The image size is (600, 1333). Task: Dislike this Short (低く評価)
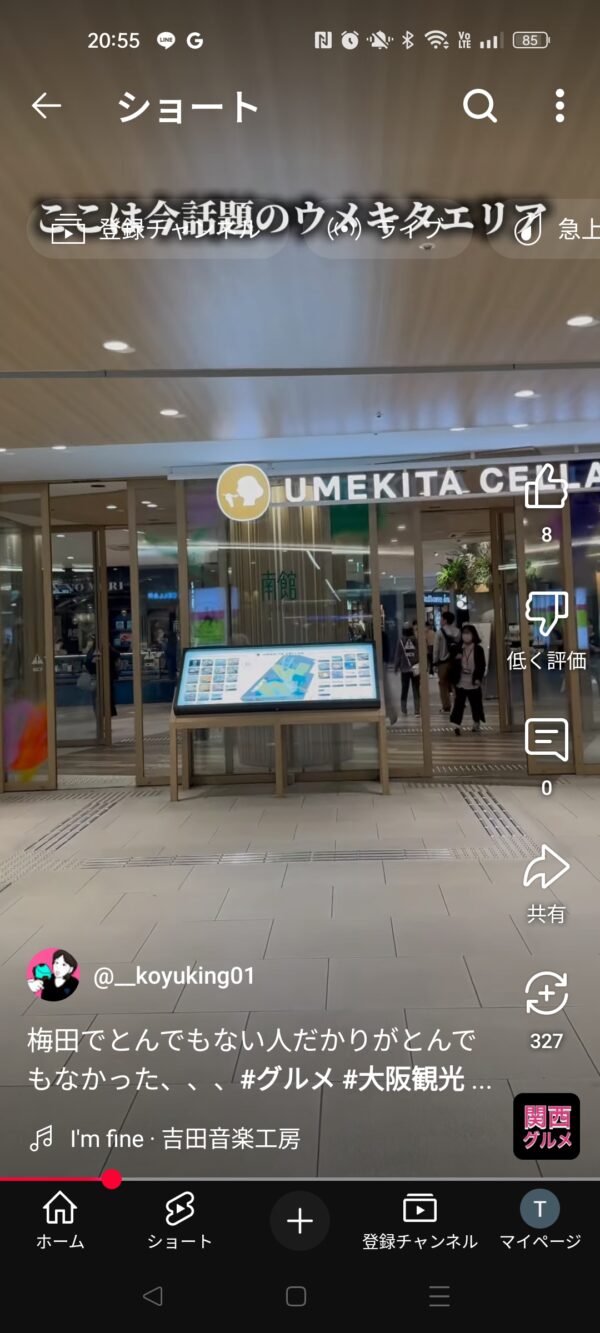click(x=546, y=630)
